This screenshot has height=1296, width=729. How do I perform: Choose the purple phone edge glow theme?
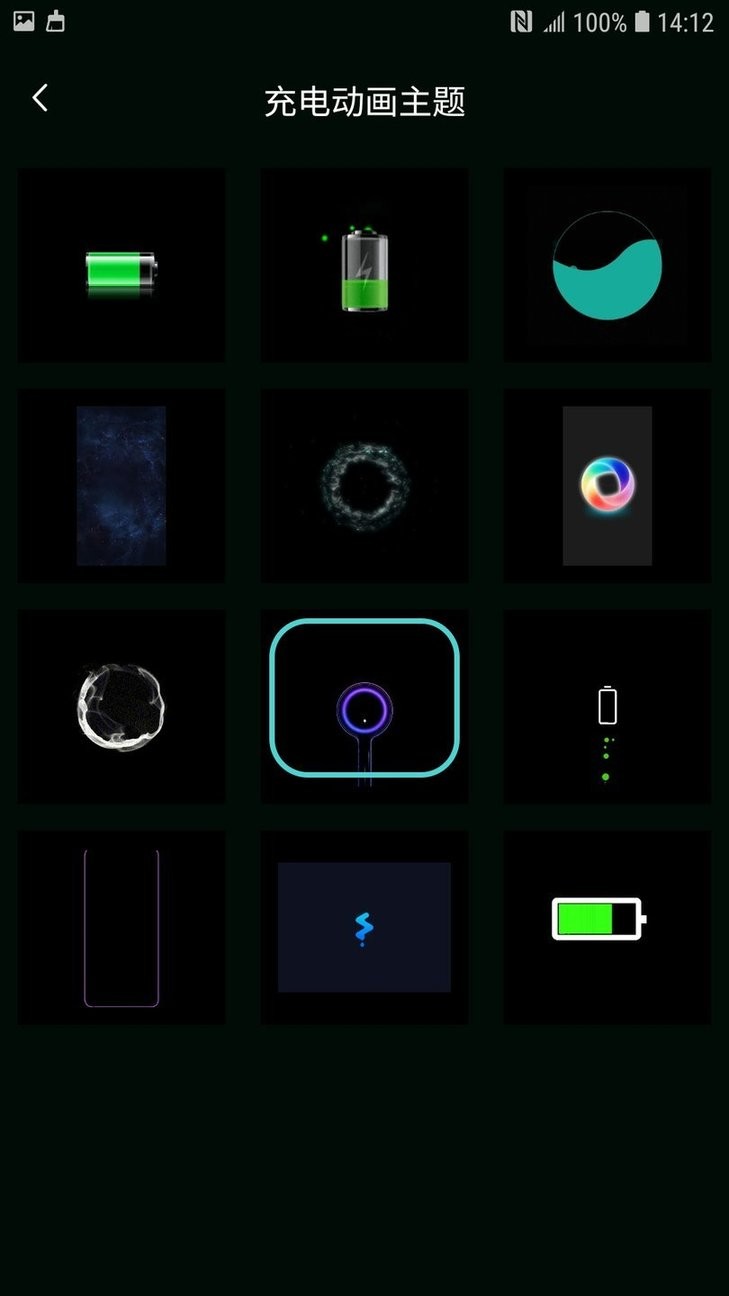click(x=120, y=926)
